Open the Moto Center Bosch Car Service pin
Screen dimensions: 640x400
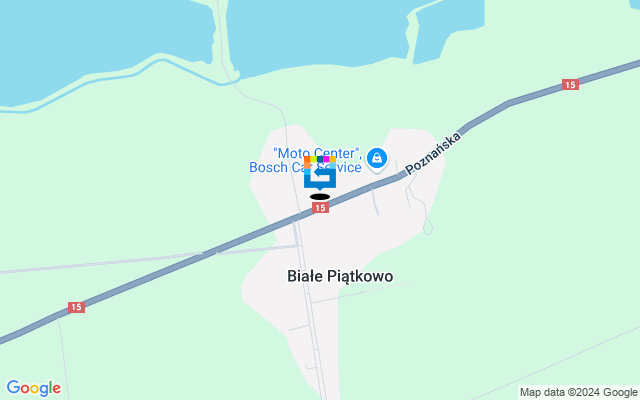[x=377, y=158]
